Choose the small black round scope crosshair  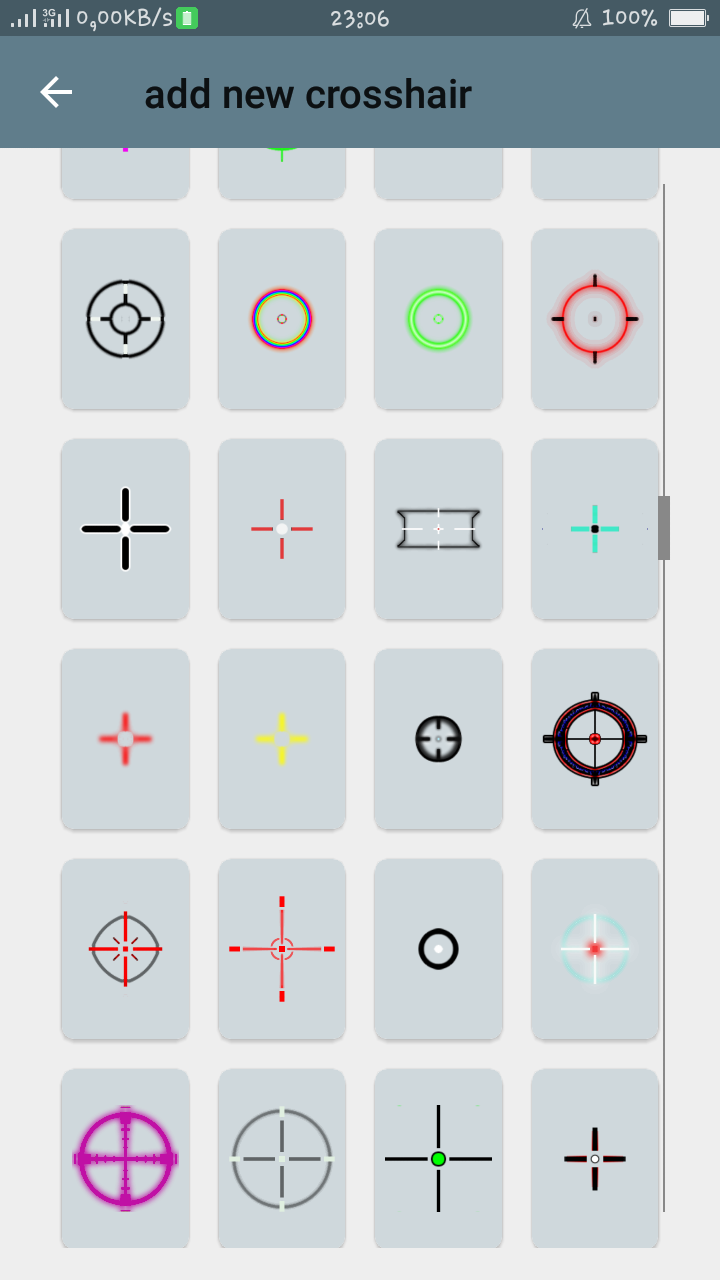coord(438,739)
